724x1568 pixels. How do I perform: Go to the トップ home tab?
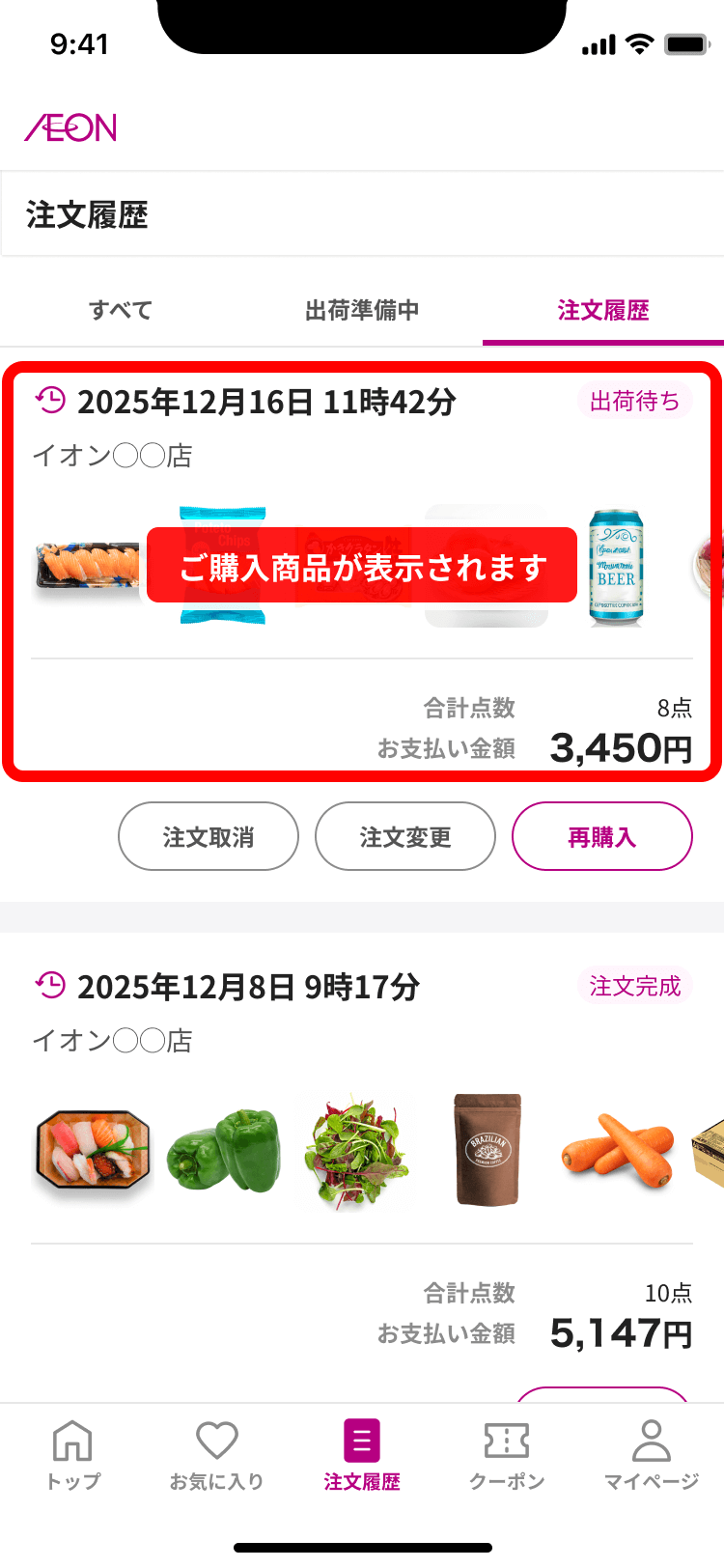[72, 1454]
